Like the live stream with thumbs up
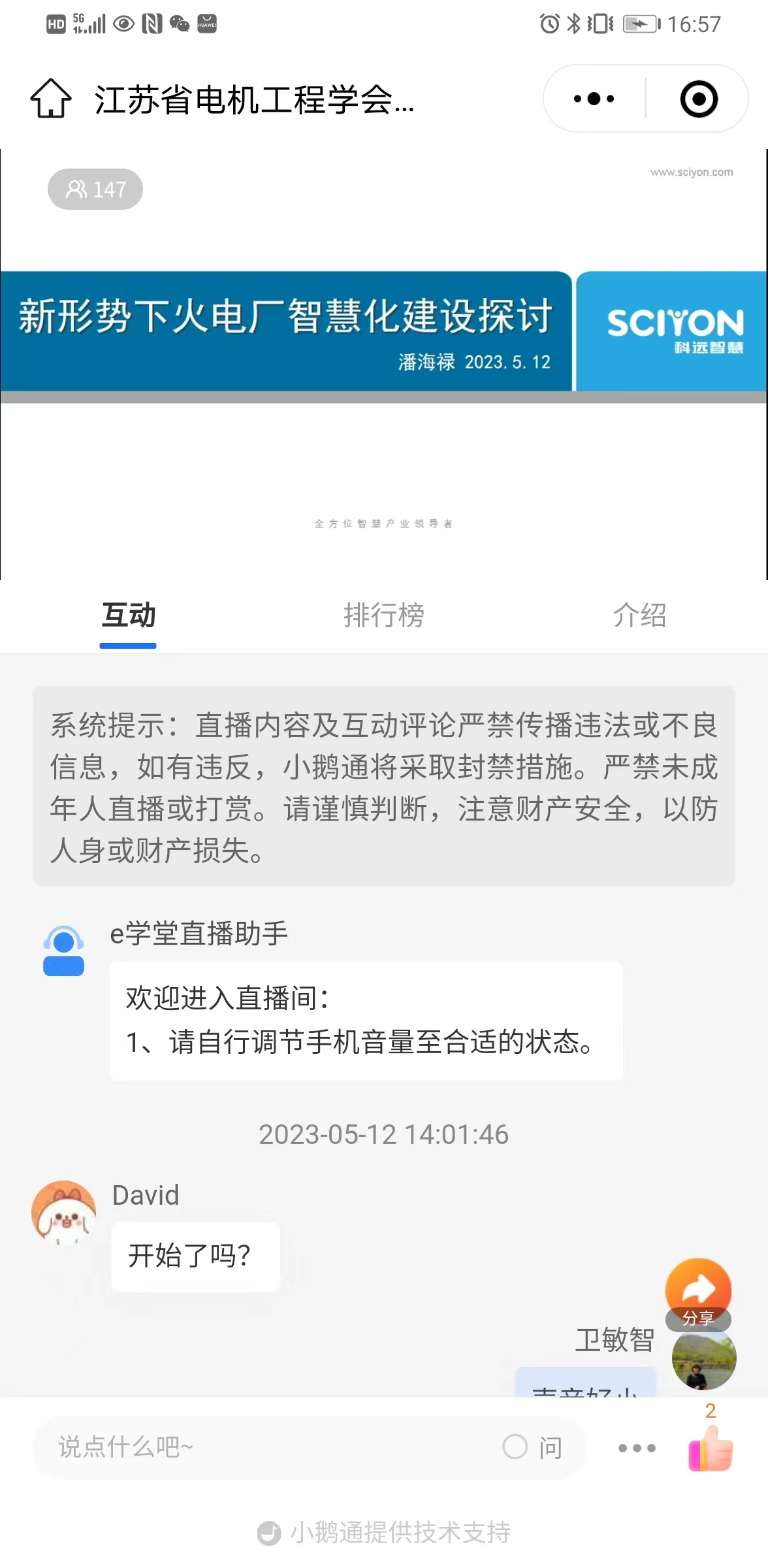This screenshot has width=768, height=1568. [711, 1447]
